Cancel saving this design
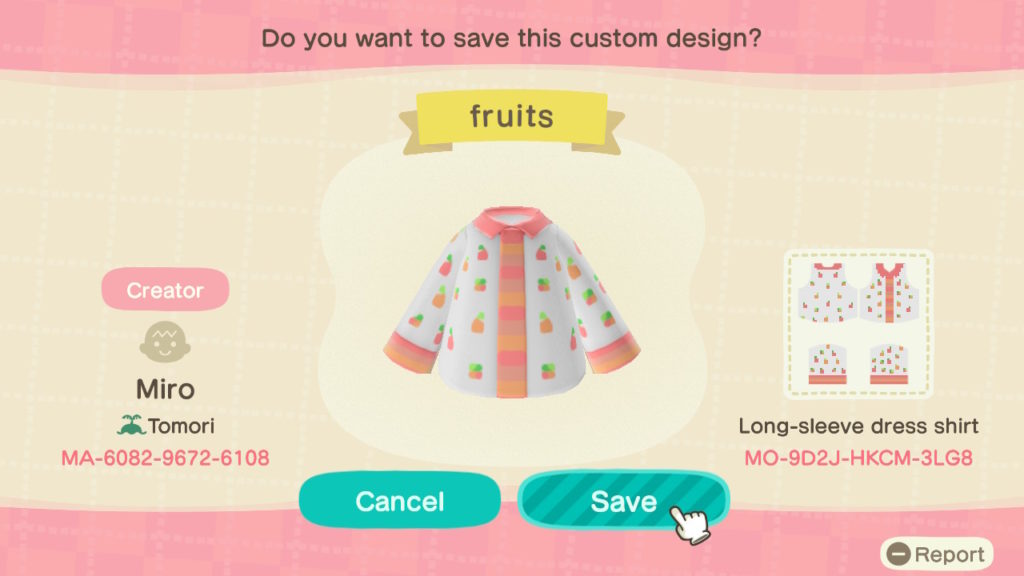The width and height of the screenshot is (1024, 576). click(399, 500)
